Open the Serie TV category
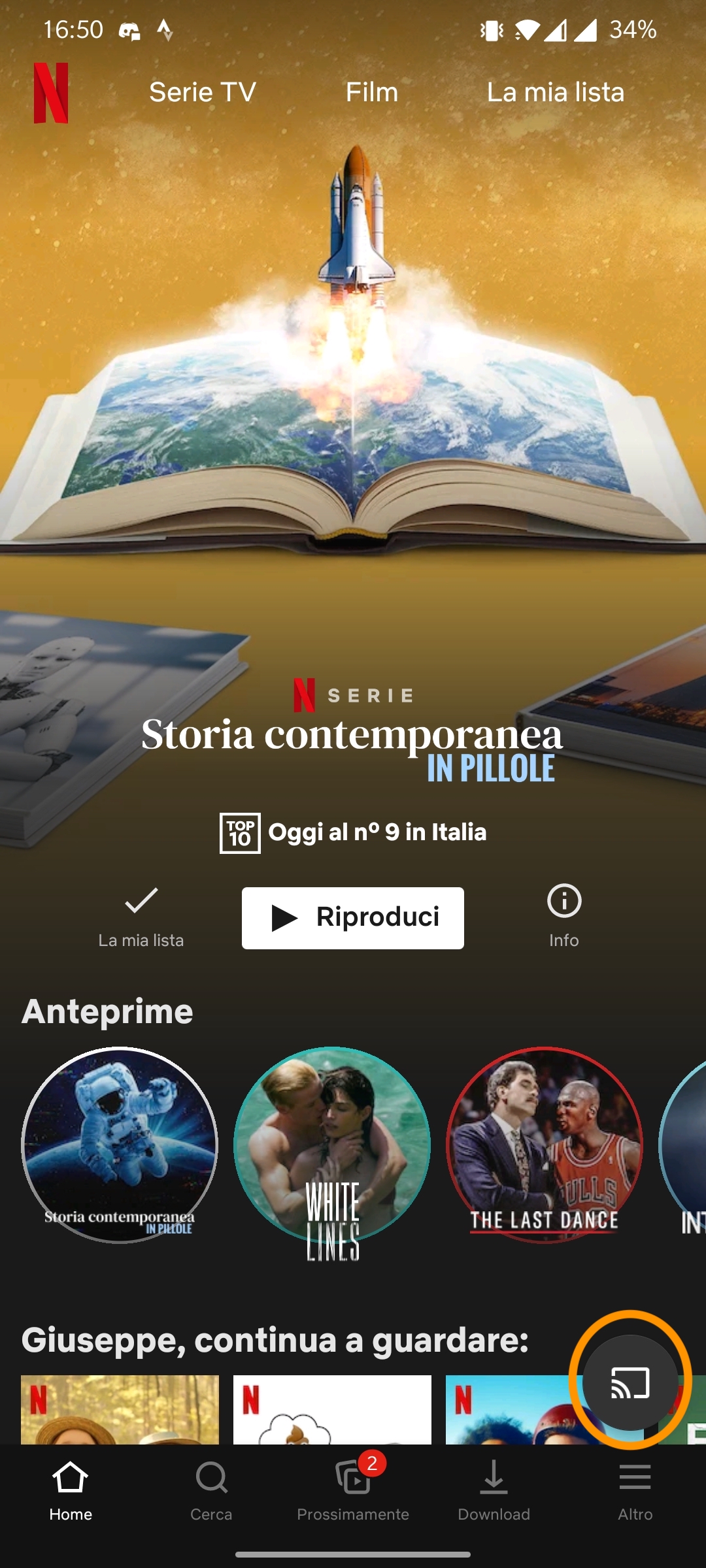 click(203, 92)
